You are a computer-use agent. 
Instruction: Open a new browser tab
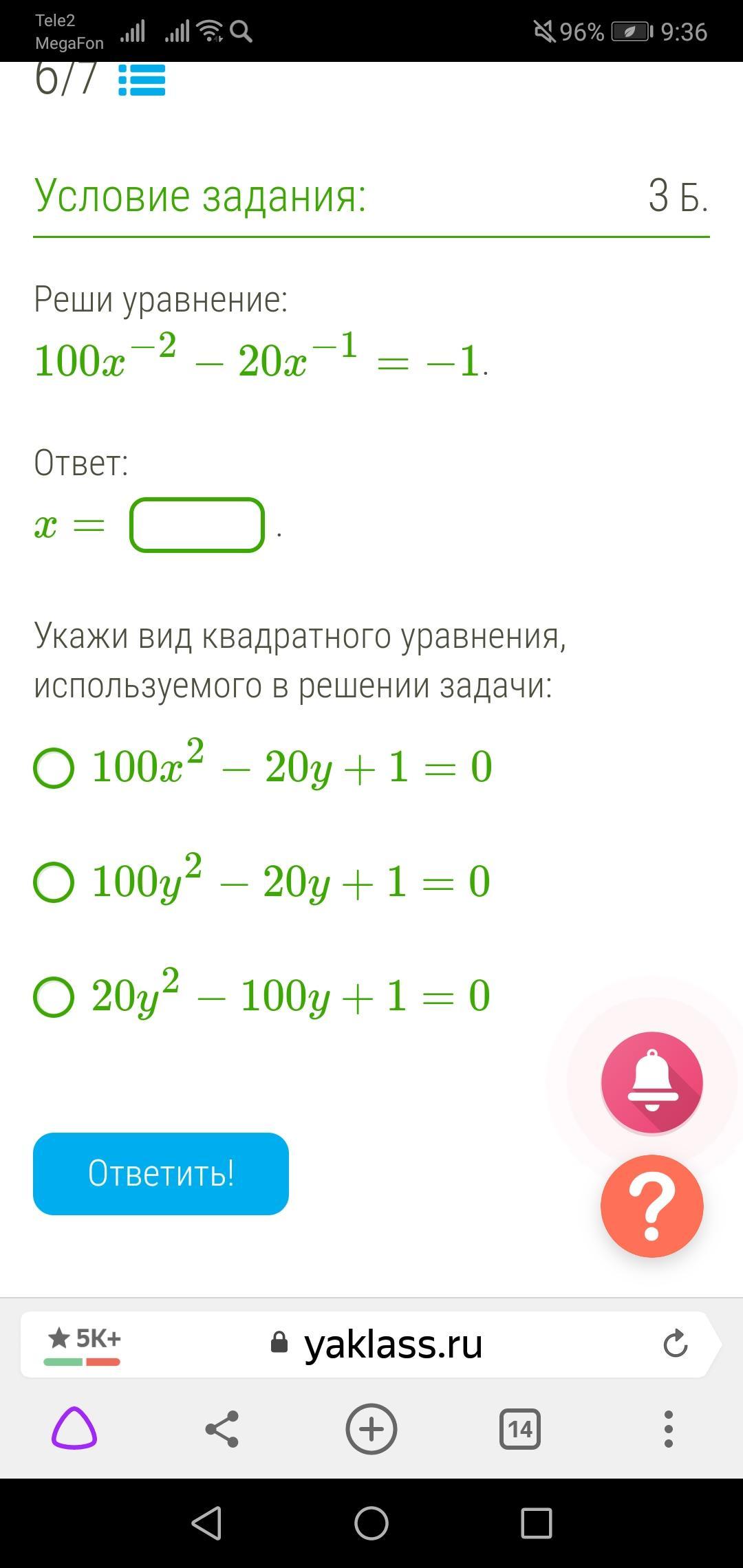371,1429
